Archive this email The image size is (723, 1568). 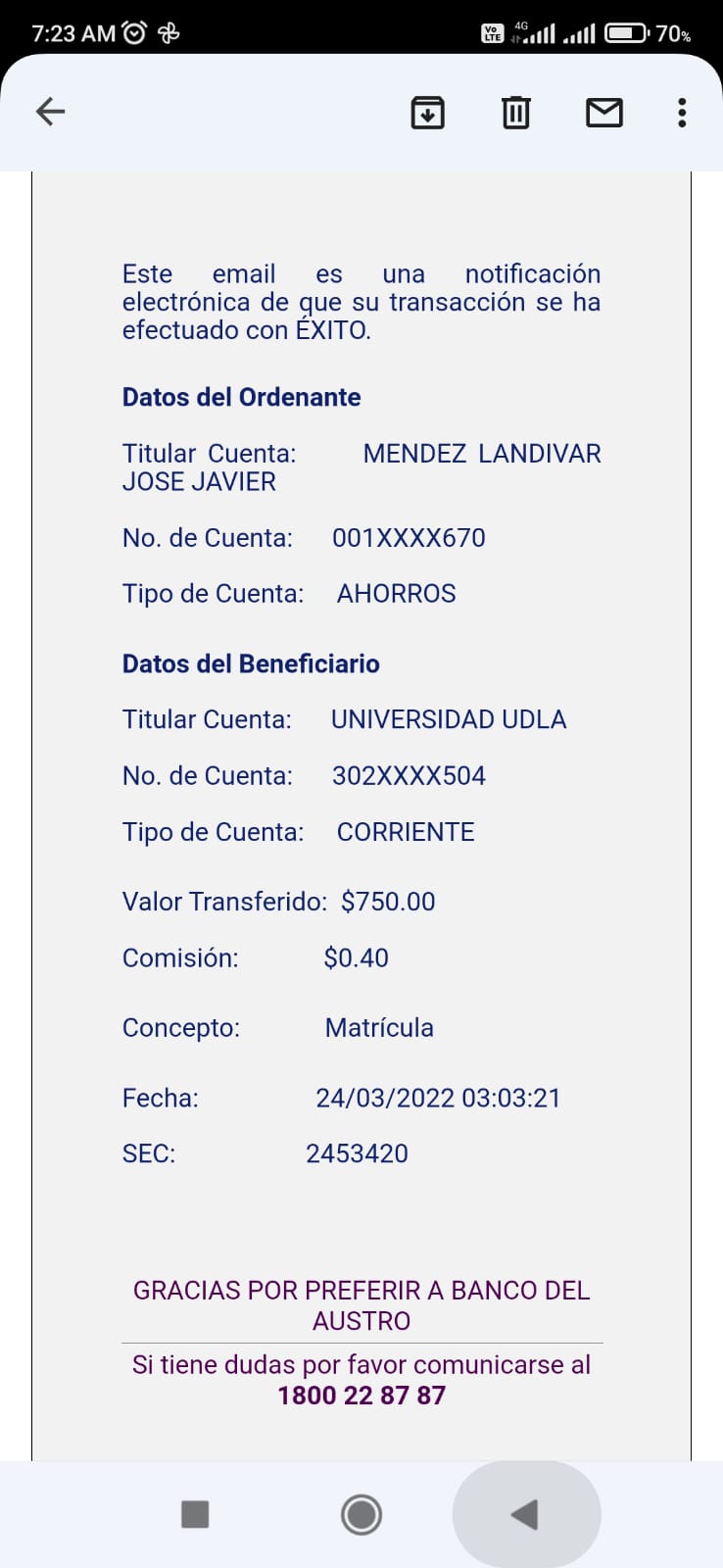pos(427,113)
